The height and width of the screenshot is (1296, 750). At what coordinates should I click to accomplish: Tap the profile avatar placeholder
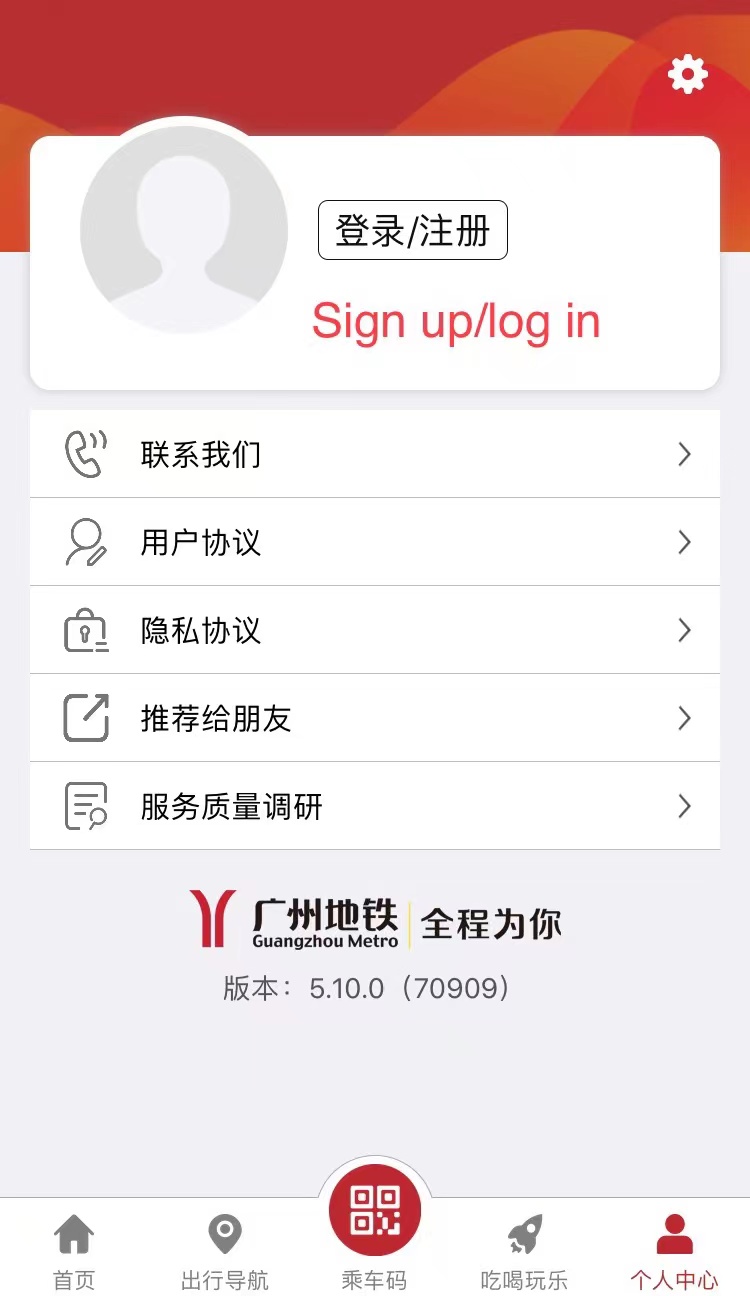click(x=184, y=229)
